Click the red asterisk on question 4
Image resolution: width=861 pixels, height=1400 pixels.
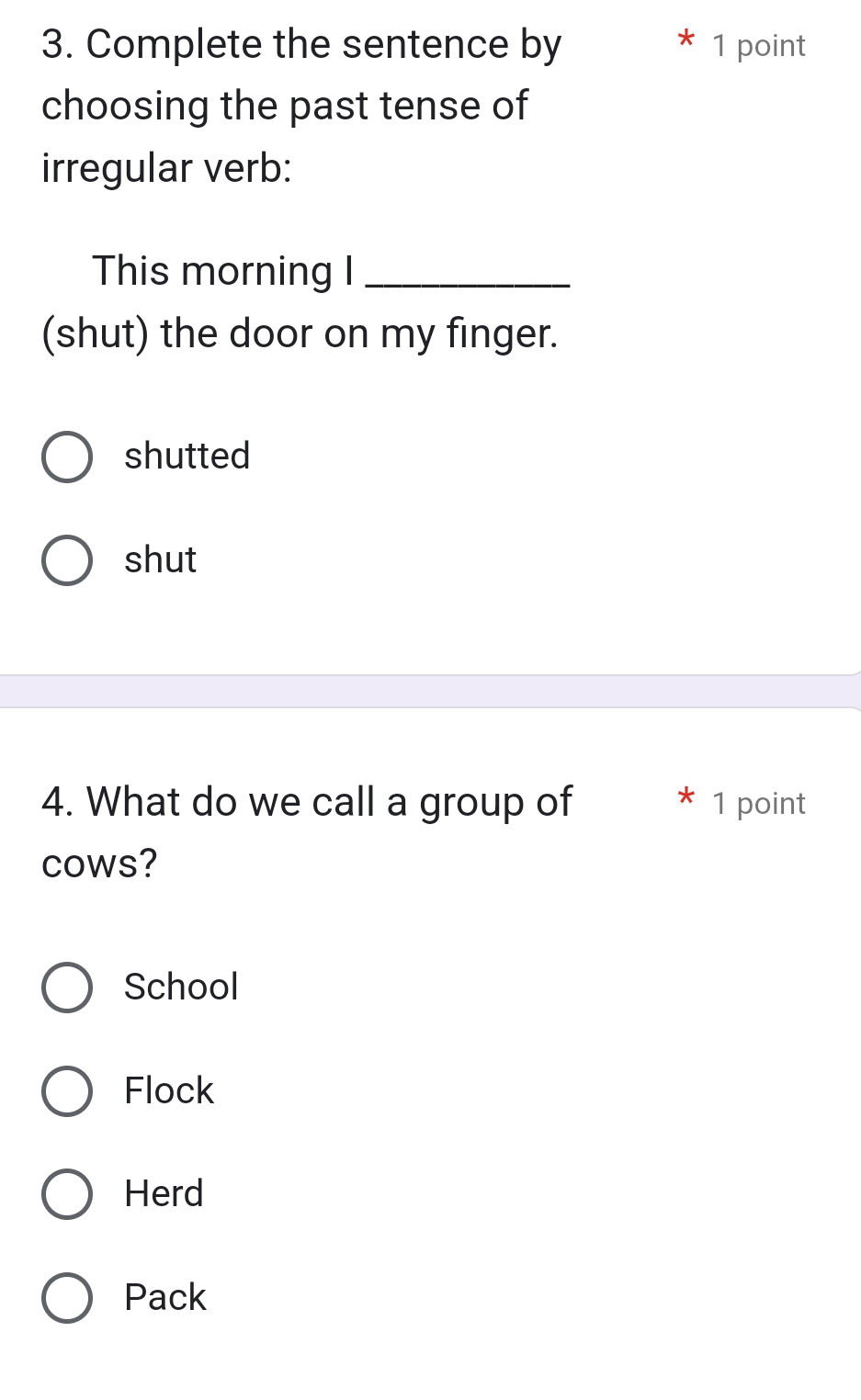(685, 801)
